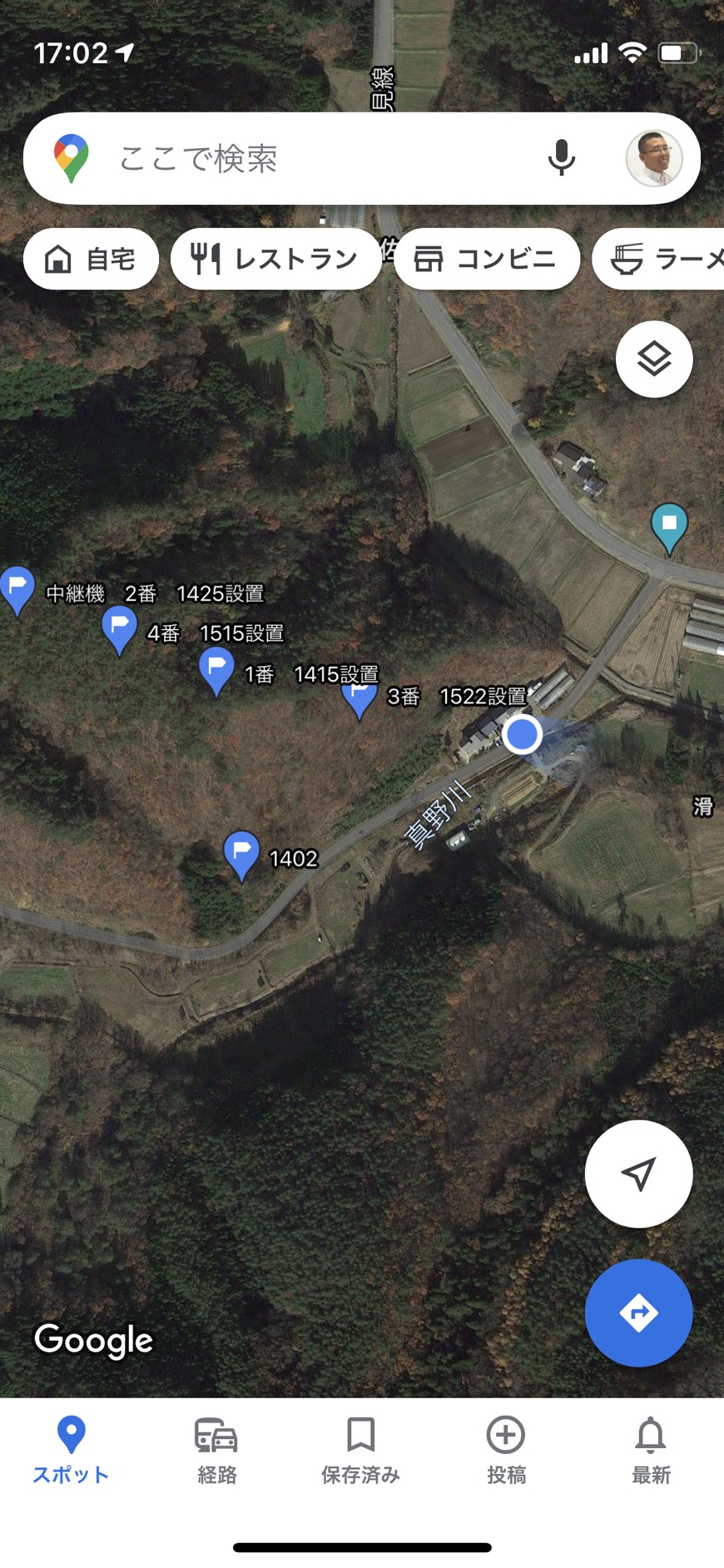Open the 中継機 flag marker

click(17, 590)
